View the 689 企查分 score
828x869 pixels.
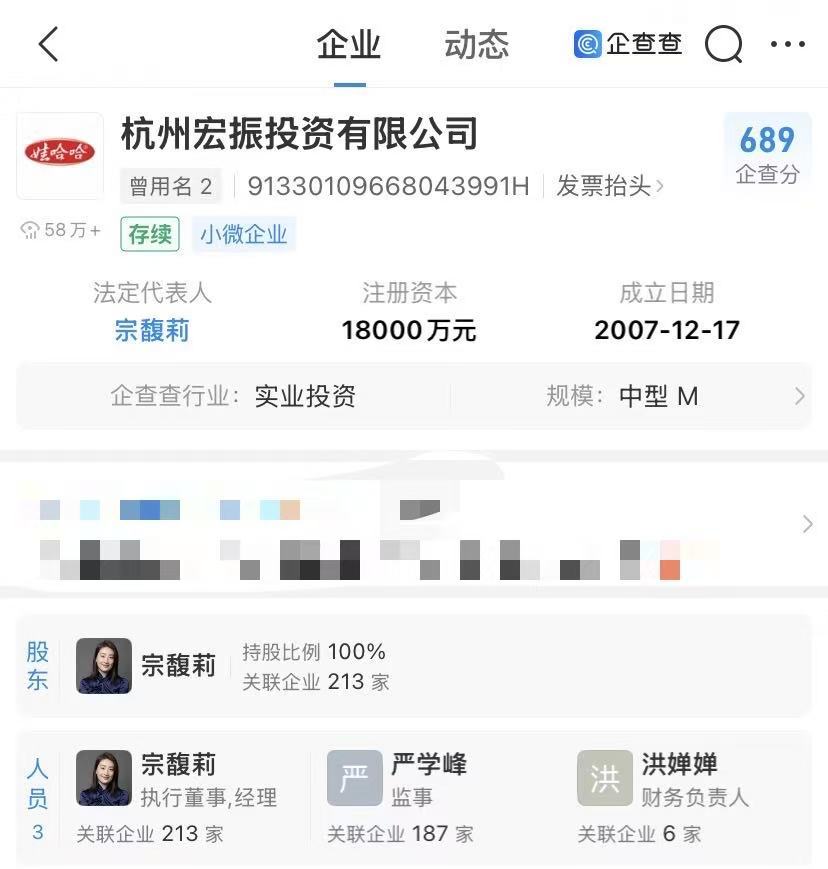coord(767,153)
